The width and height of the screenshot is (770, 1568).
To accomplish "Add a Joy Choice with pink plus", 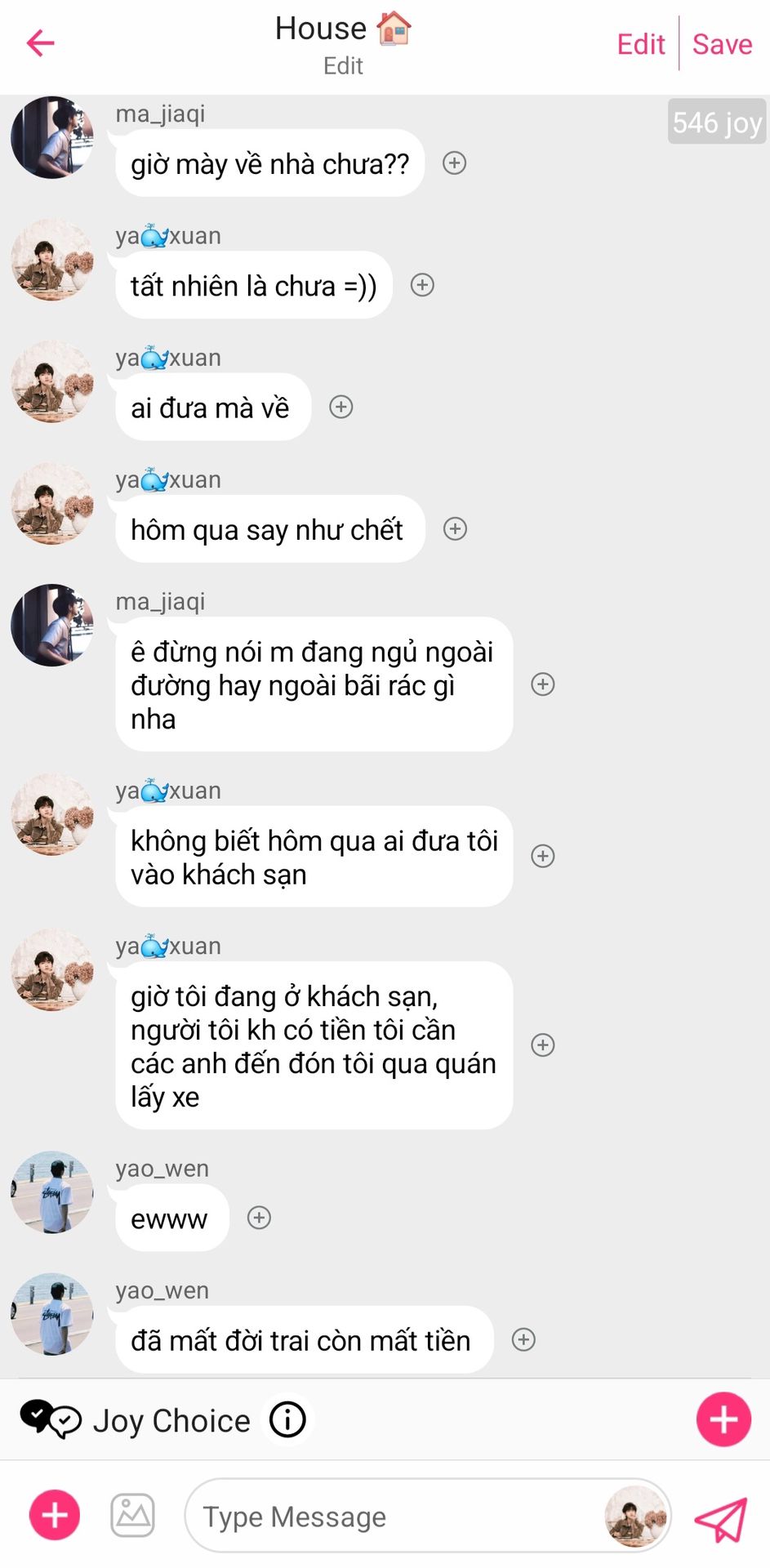I will coord(723,1419).
